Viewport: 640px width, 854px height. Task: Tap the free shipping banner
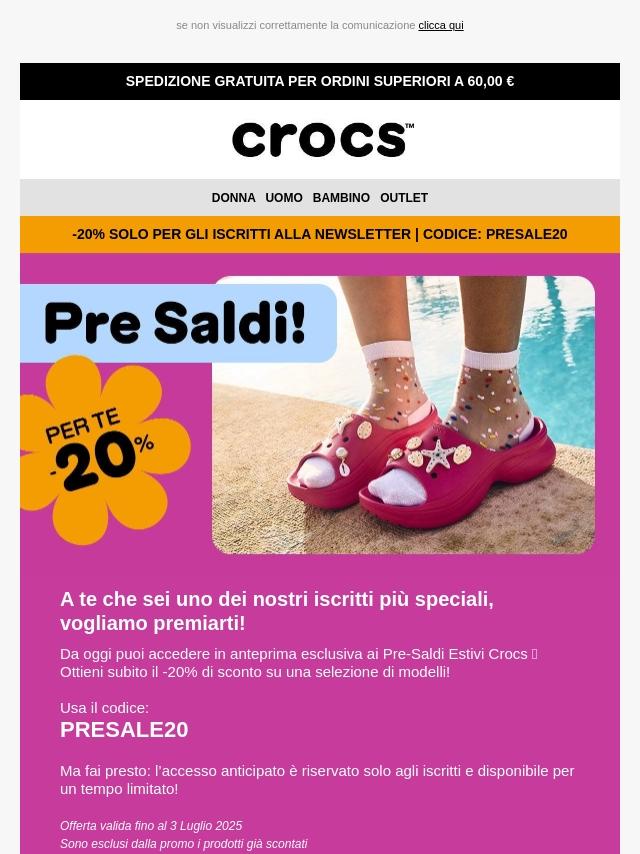(320, 81)
